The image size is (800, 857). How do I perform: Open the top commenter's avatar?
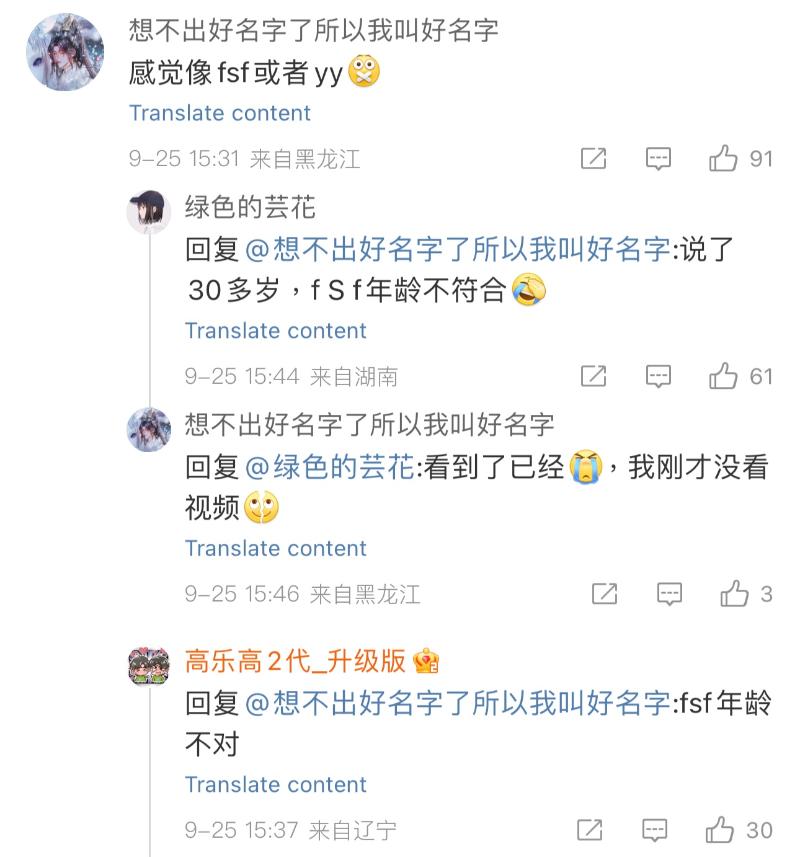tap(66, 52)
